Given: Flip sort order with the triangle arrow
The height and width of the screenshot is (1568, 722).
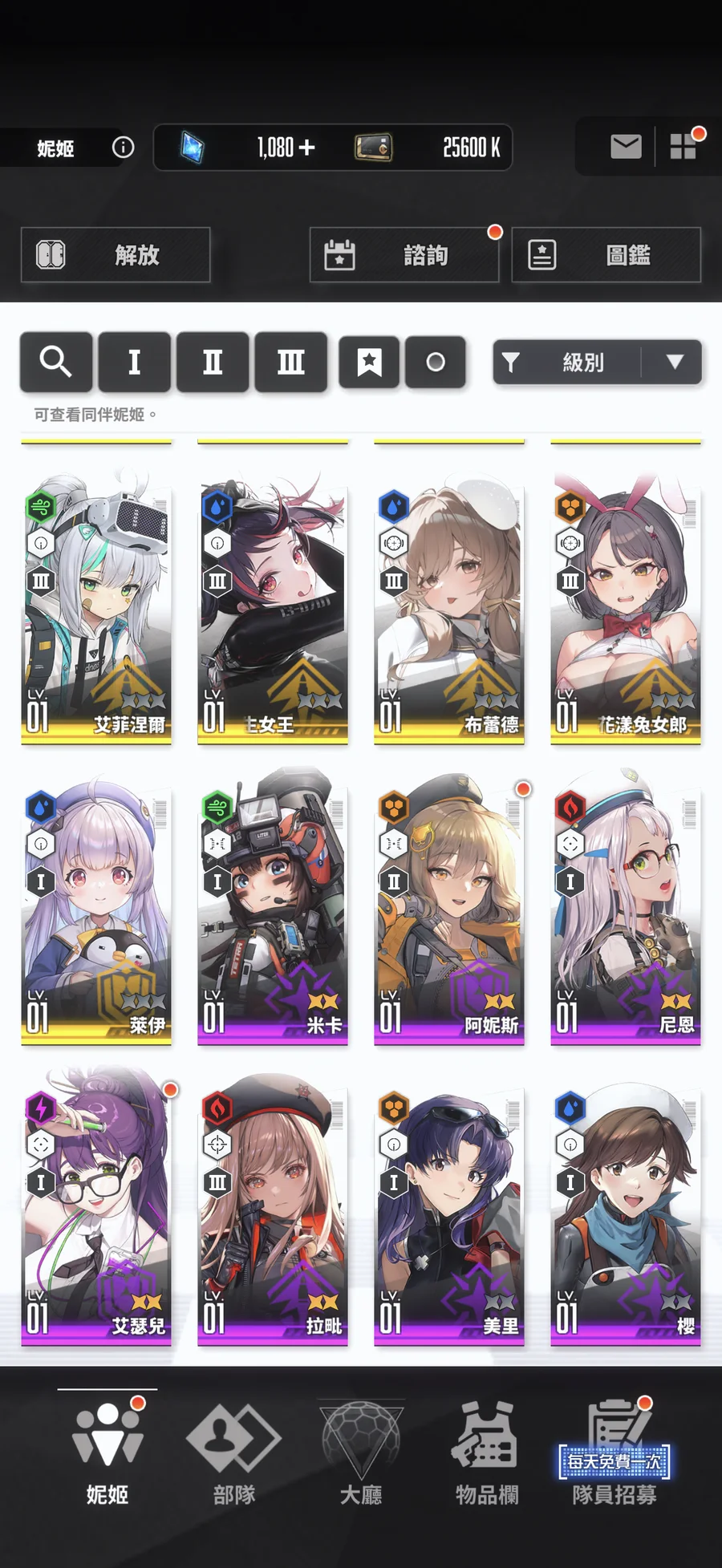Looking at the screenshot, I should (674, 363).
